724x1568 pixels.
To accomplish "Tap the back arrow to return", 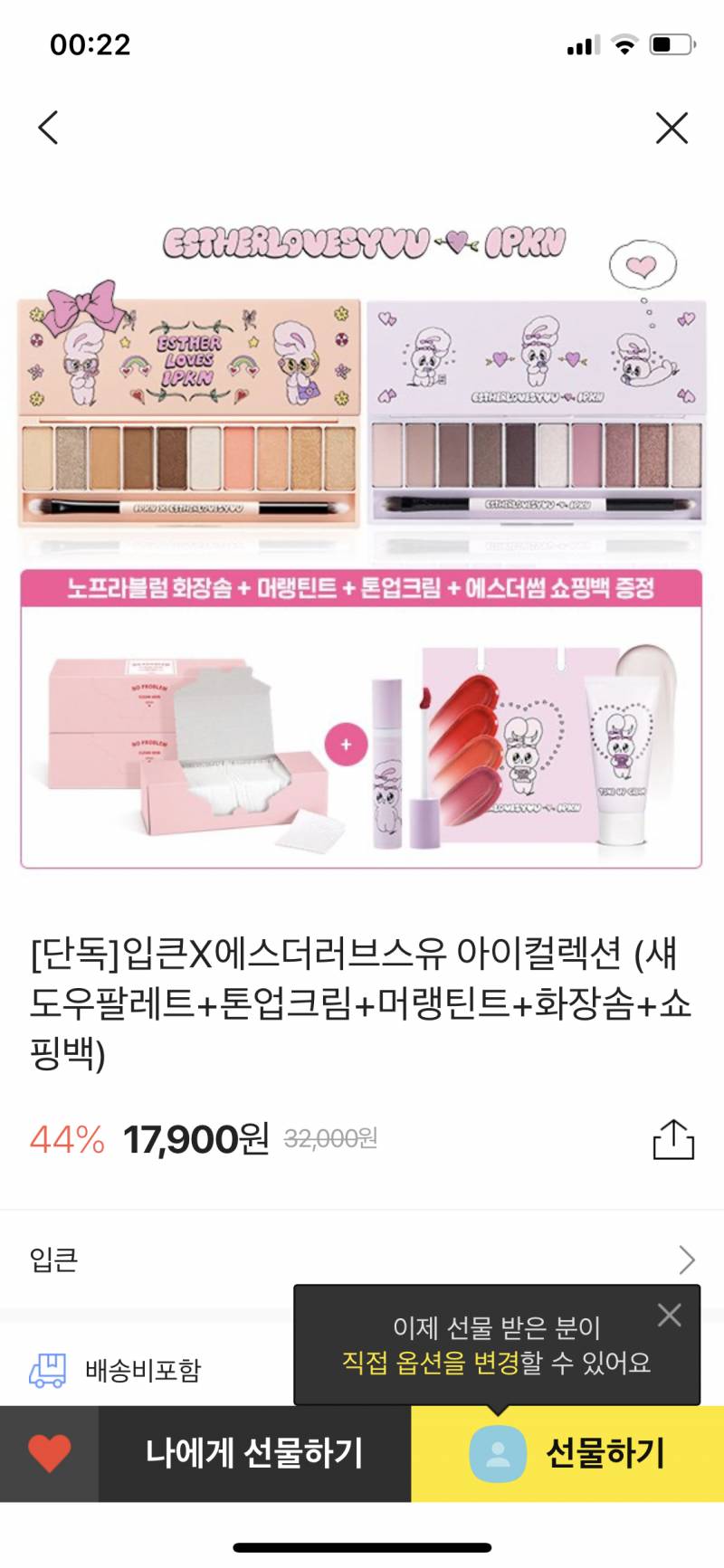I will pyautogui.click(x=49, y=128).
